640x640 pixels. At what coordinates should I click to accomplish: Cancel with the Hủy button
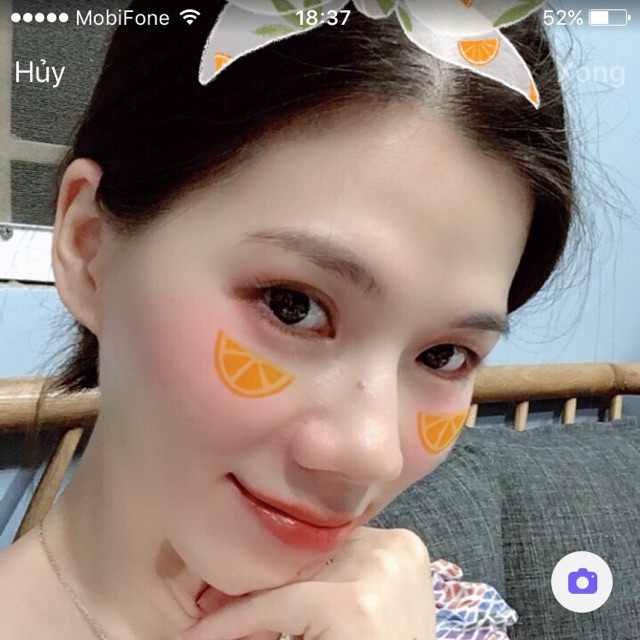click(40, 73)
